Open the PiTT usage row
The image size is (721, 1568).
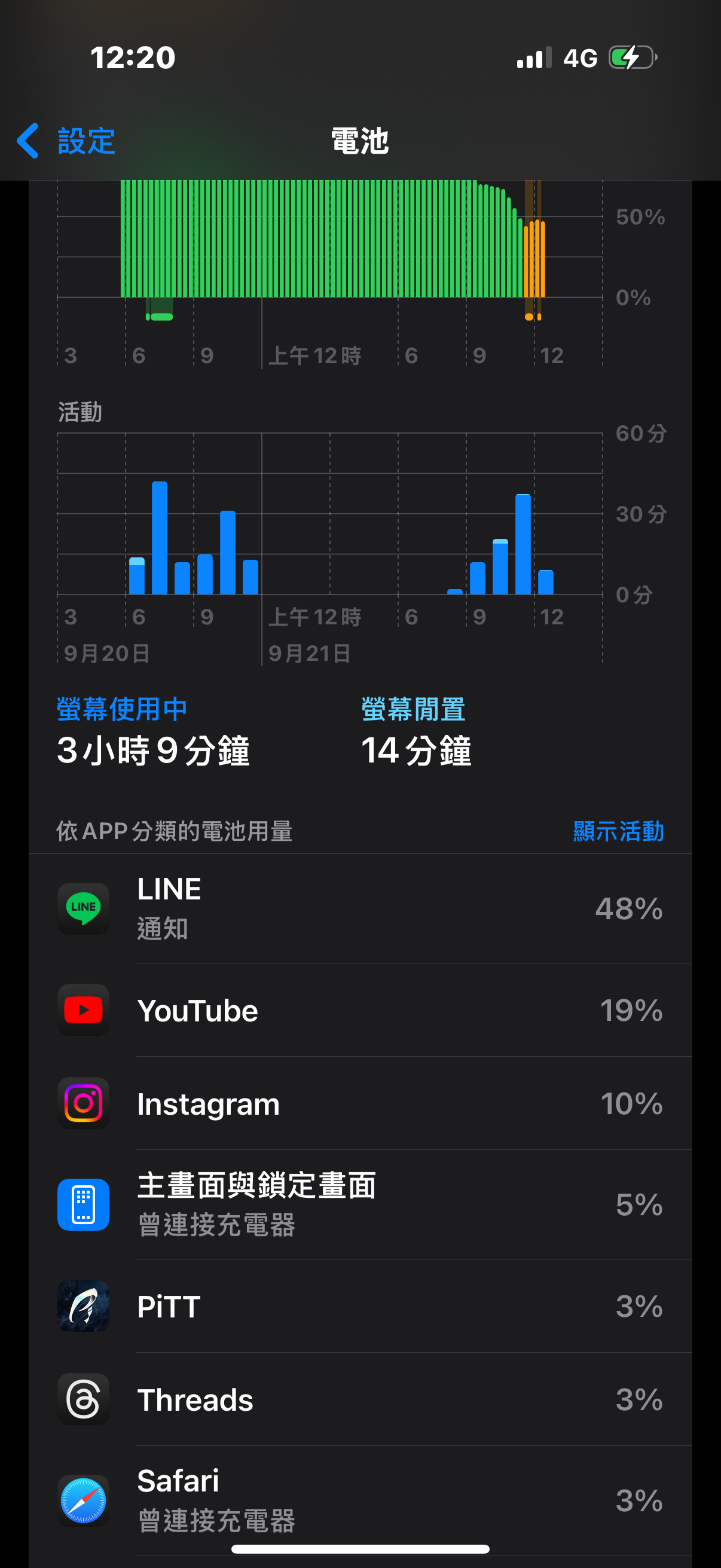(360, 1306)
